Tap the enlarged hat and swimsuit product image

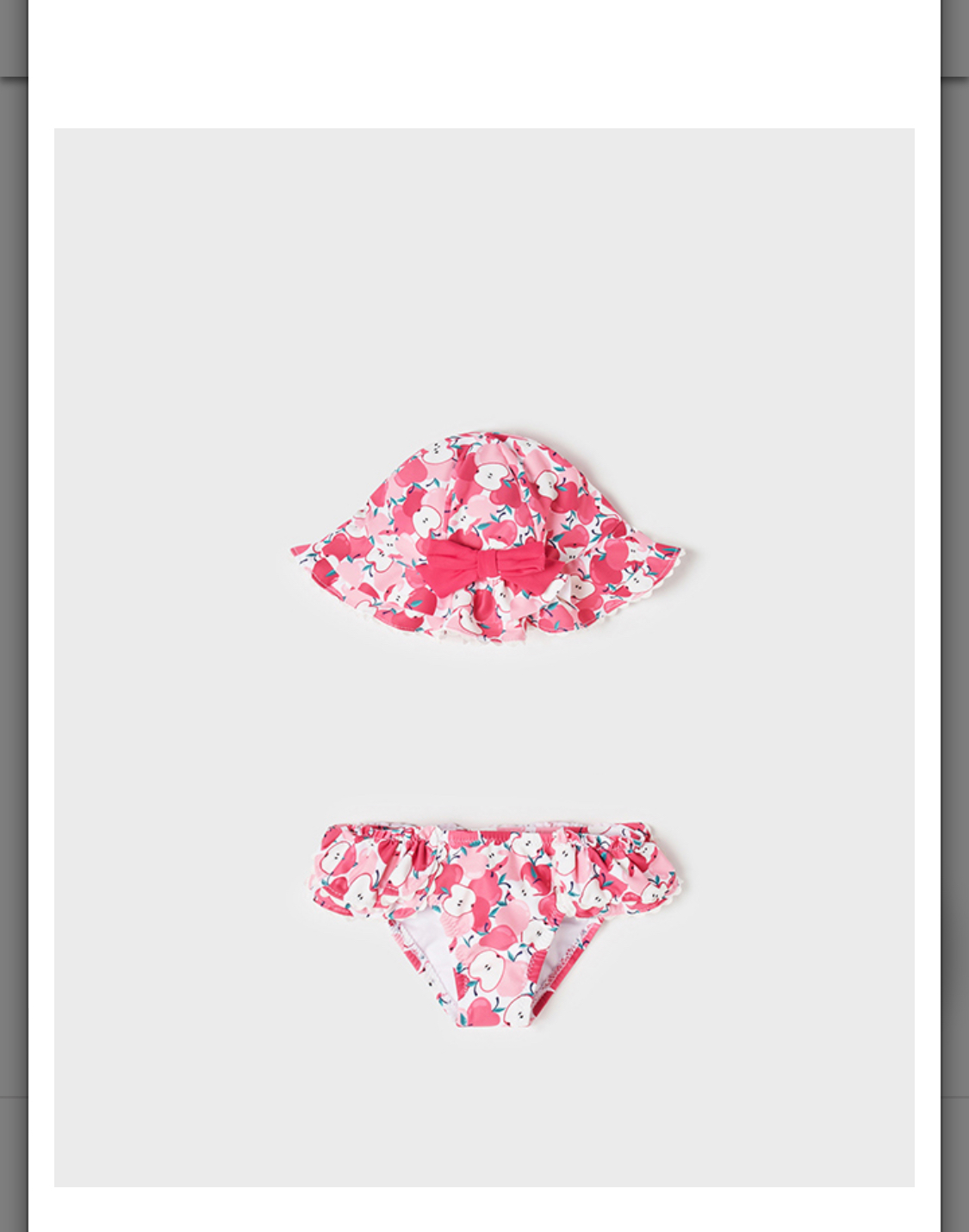(x=484, y=657)
